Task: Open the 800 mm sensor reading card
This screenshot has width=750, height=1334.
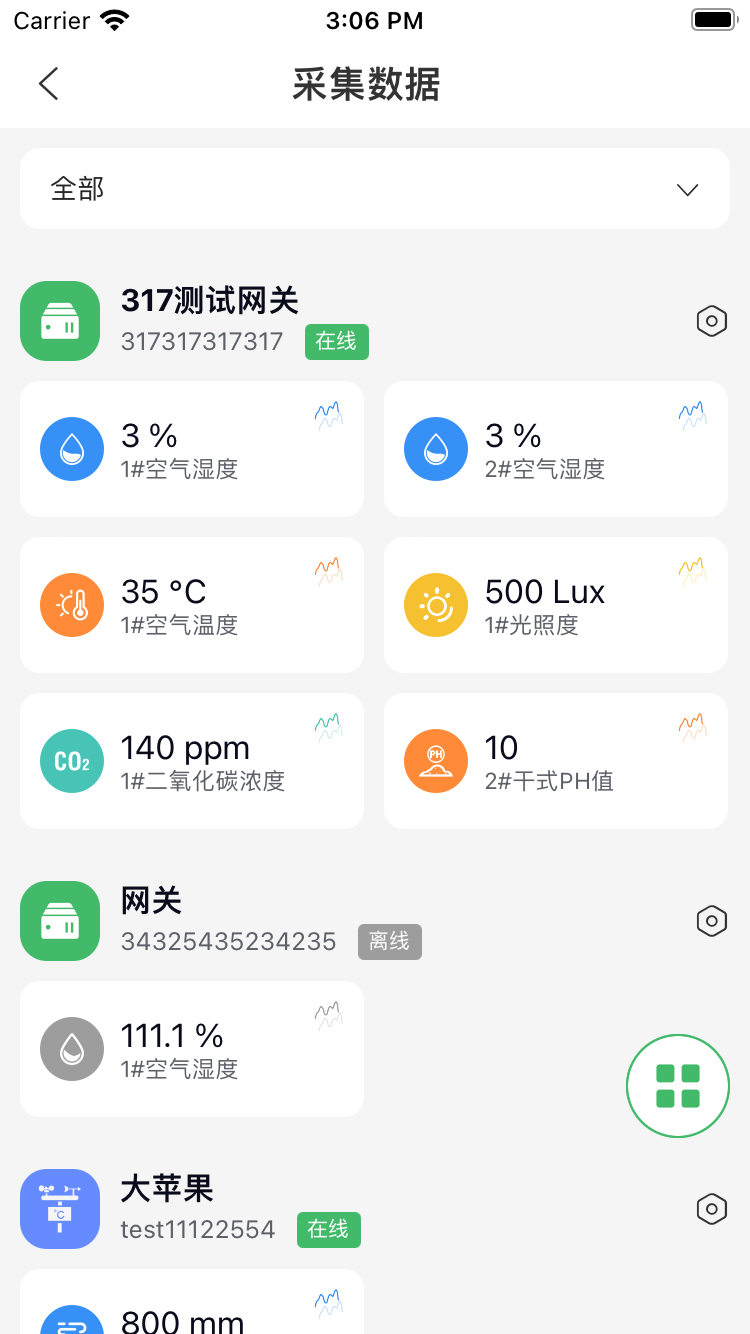Action: point(191,1310)
